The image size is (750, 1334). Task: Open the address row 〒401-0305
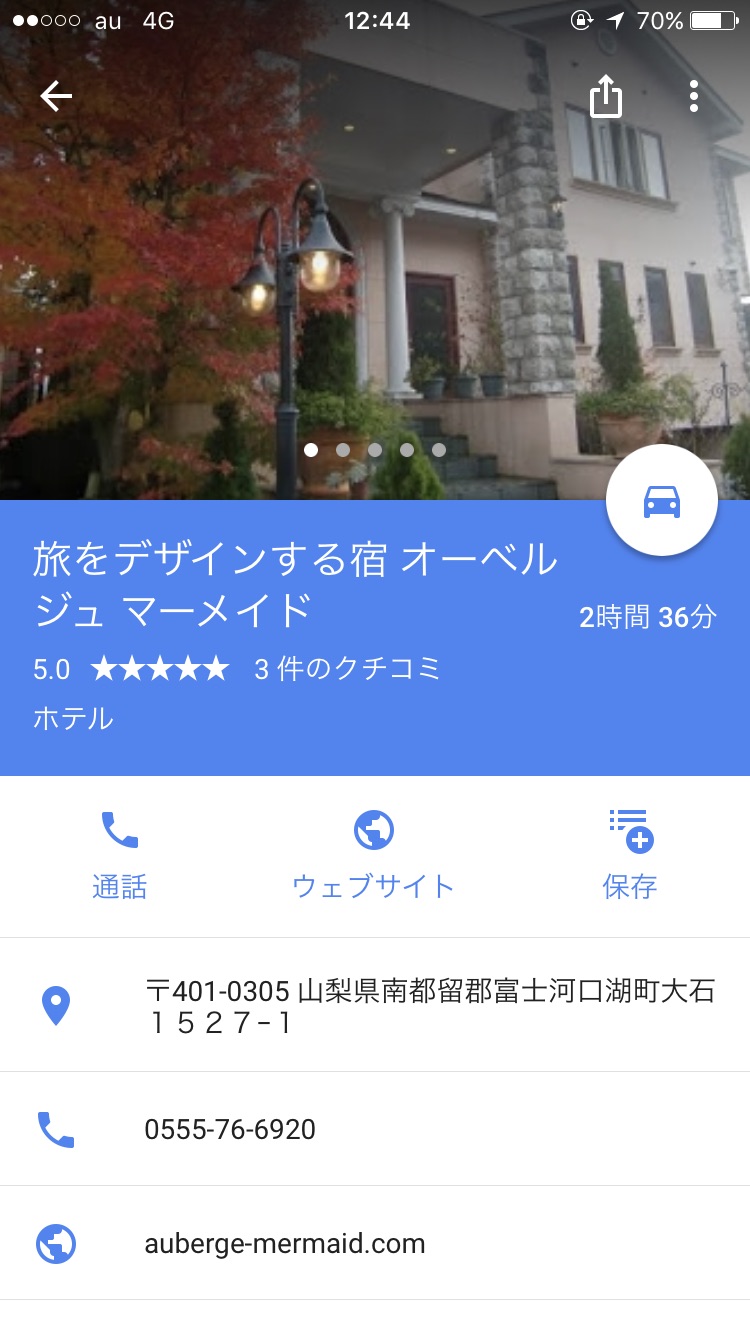click(x=430, y=1005)
